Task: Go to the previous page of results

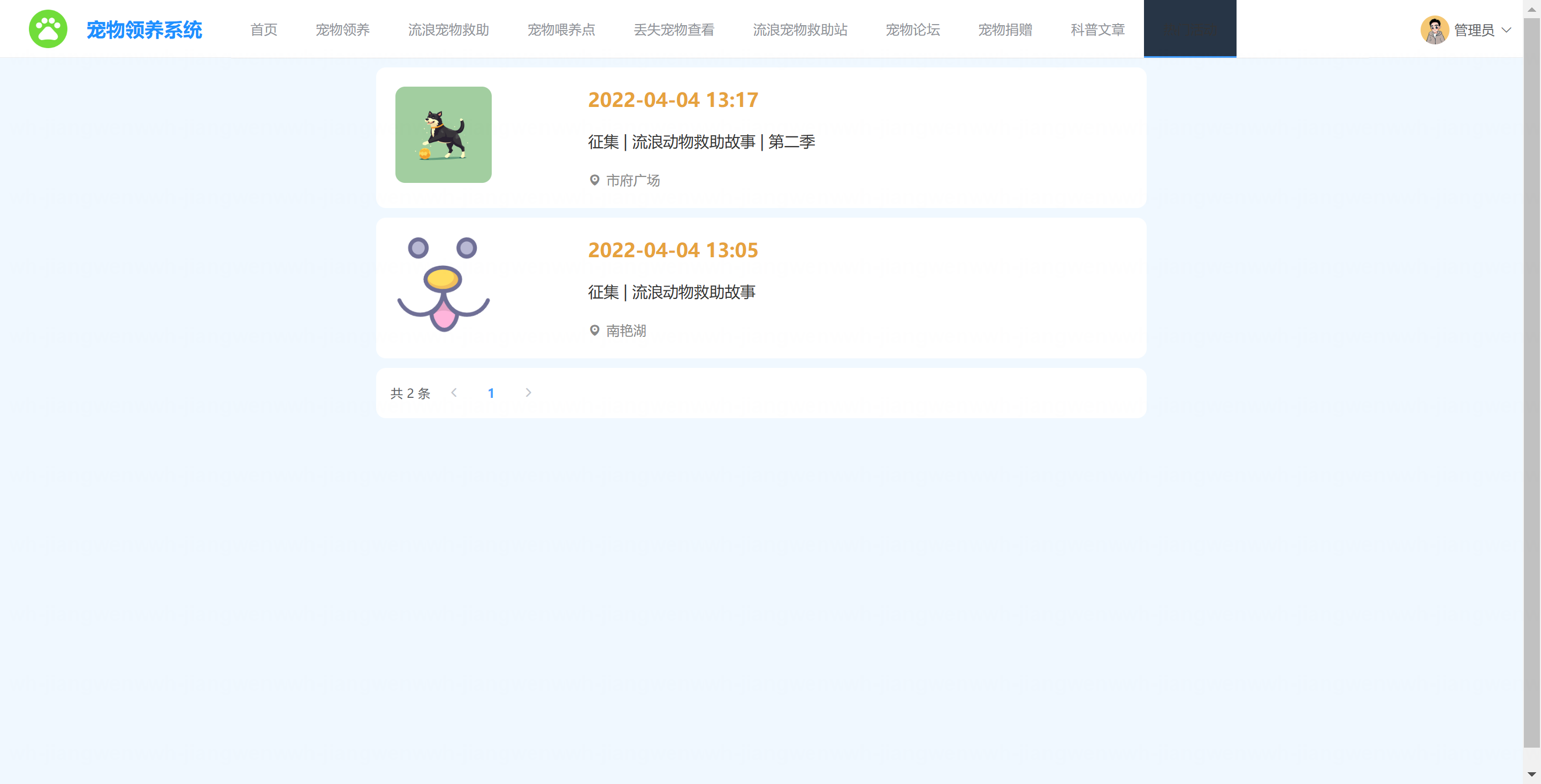Action: click(x=454, y=393)
